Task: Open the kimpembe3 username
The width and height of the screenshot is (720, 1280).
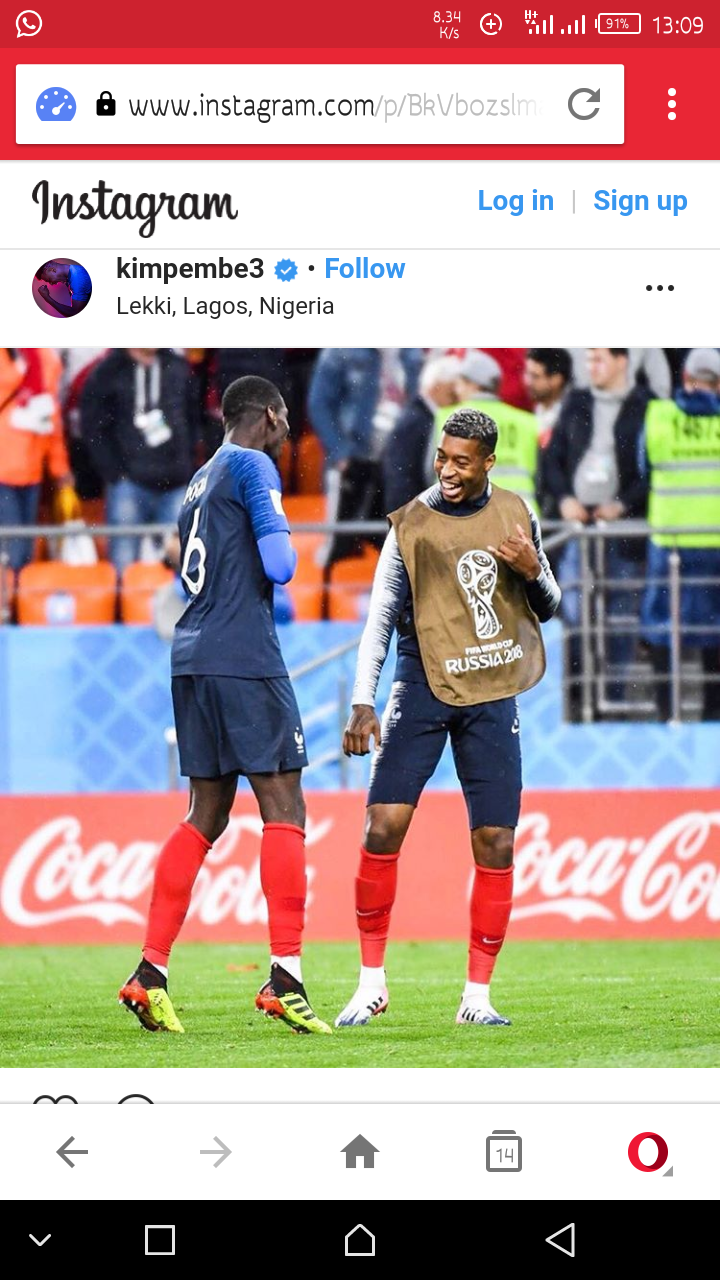Action: [x=190, y=269]
